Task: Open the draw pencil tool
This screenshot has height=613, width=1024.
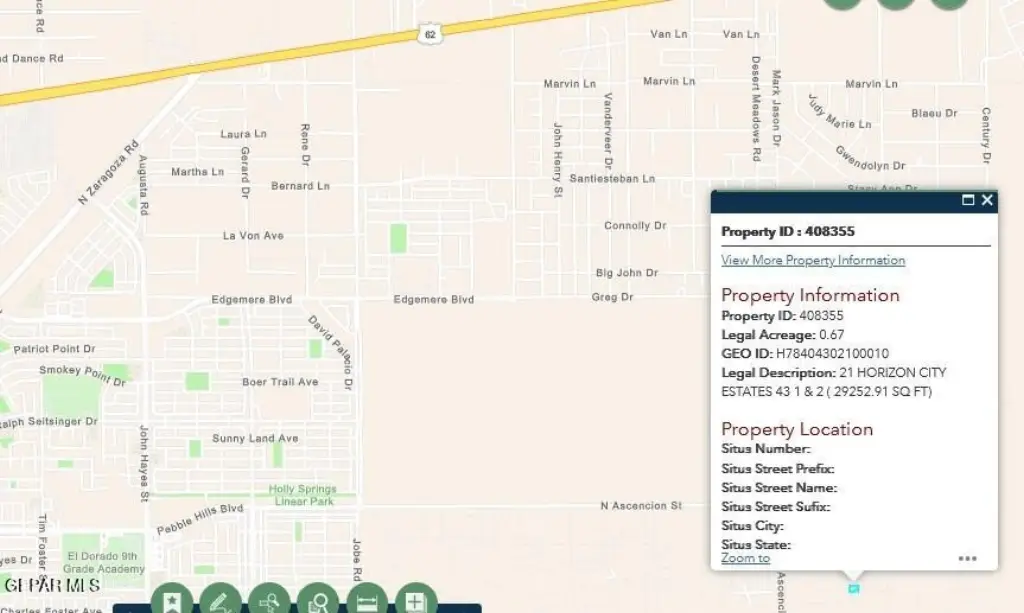Action: (x=220, y=600)
